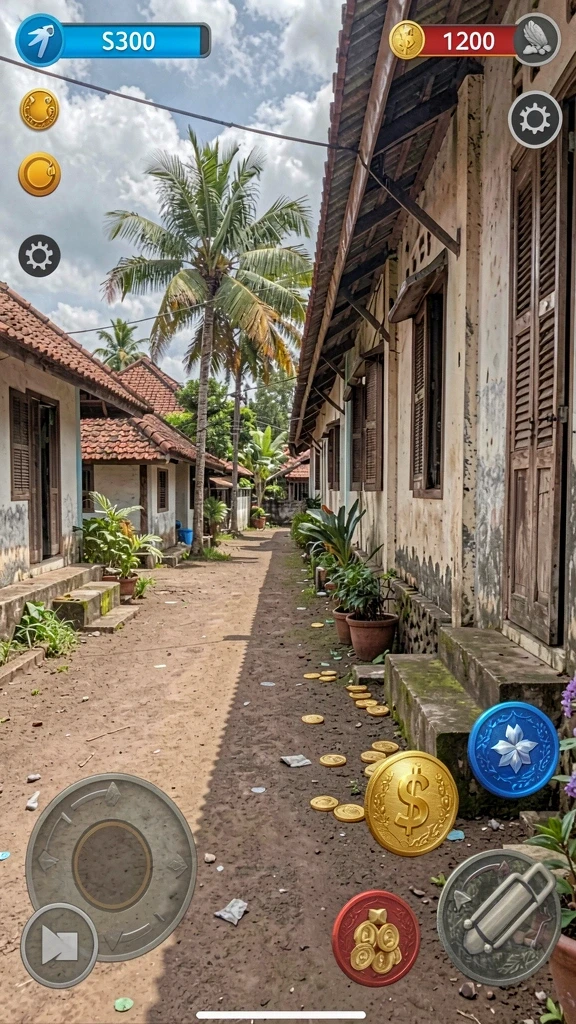
Task: Tap the round gold circular-arrow button
Action: point(39,174)
